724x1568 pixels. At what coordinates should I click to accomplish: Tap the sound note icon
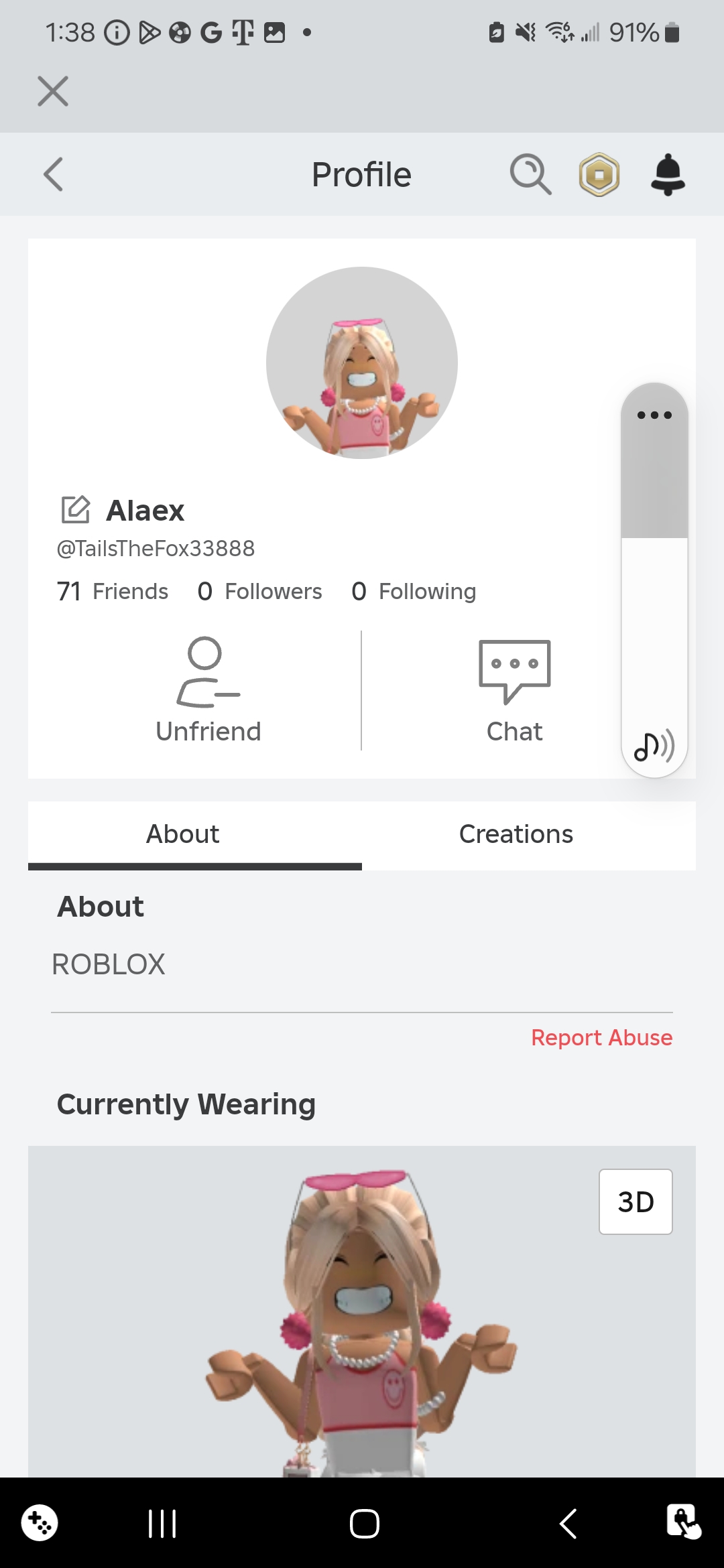click(654, 746)
